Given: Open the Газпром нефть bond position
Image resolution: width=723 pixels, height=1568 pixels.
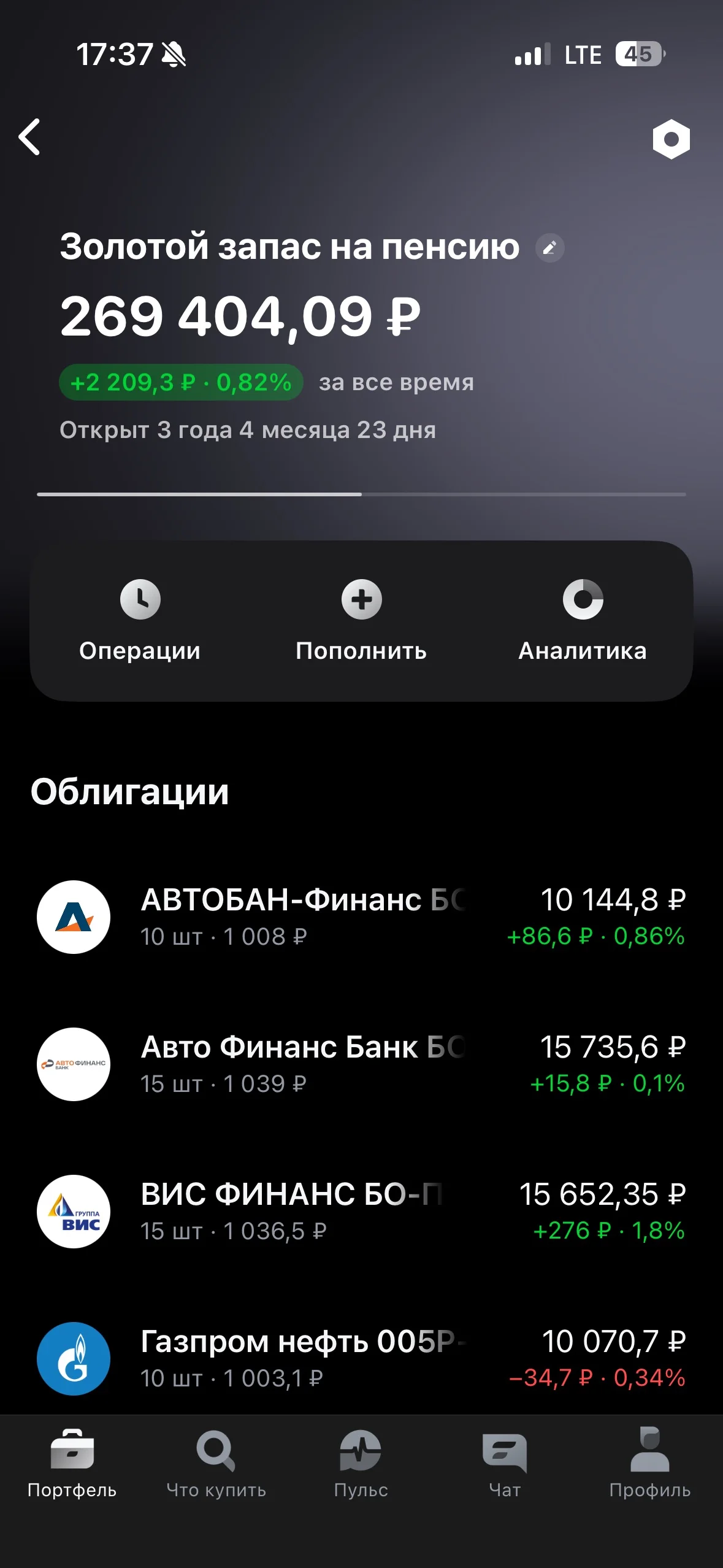Looking at the screenshot, I should click(x=361, y=1359).
